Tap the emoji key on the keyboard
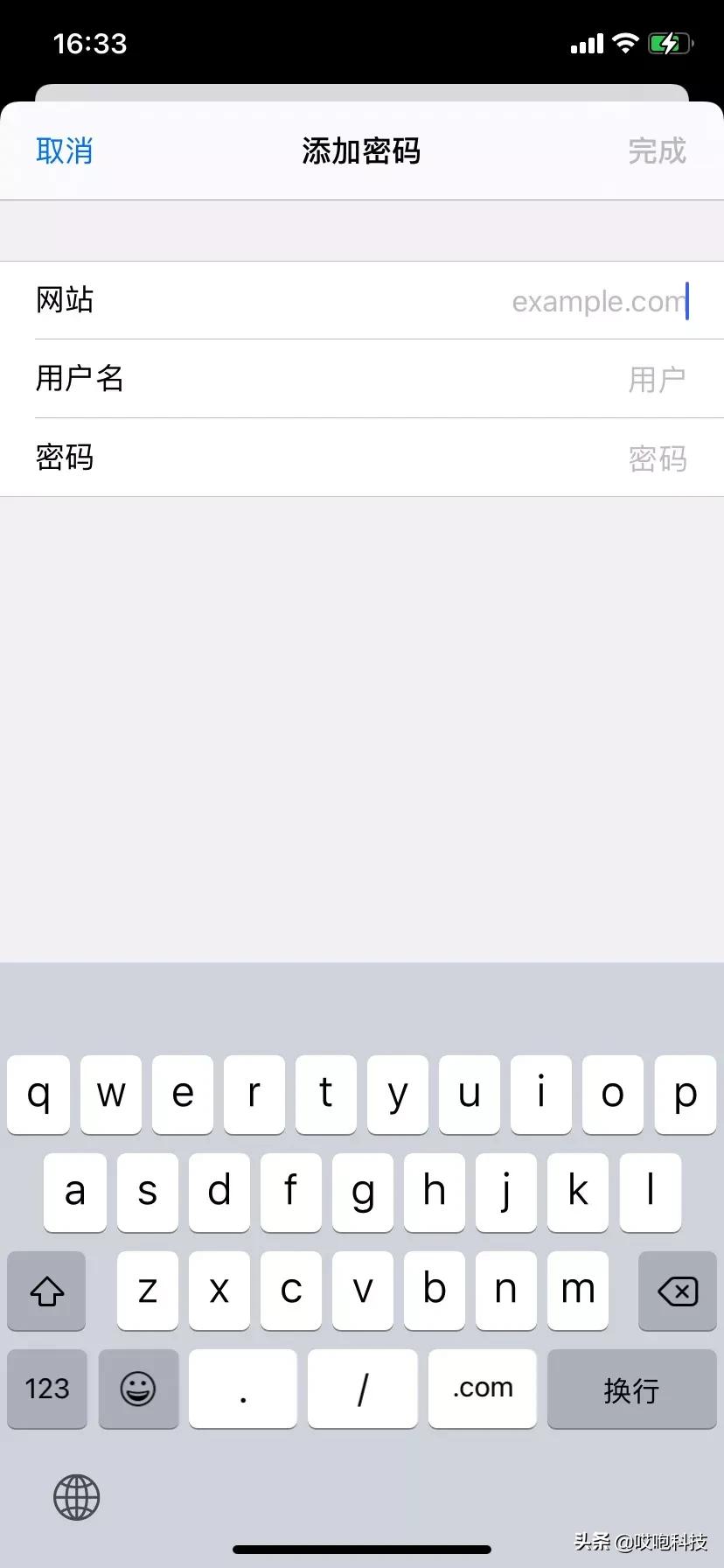This screenshot has width=724, height=1568. click(138, 1389)
